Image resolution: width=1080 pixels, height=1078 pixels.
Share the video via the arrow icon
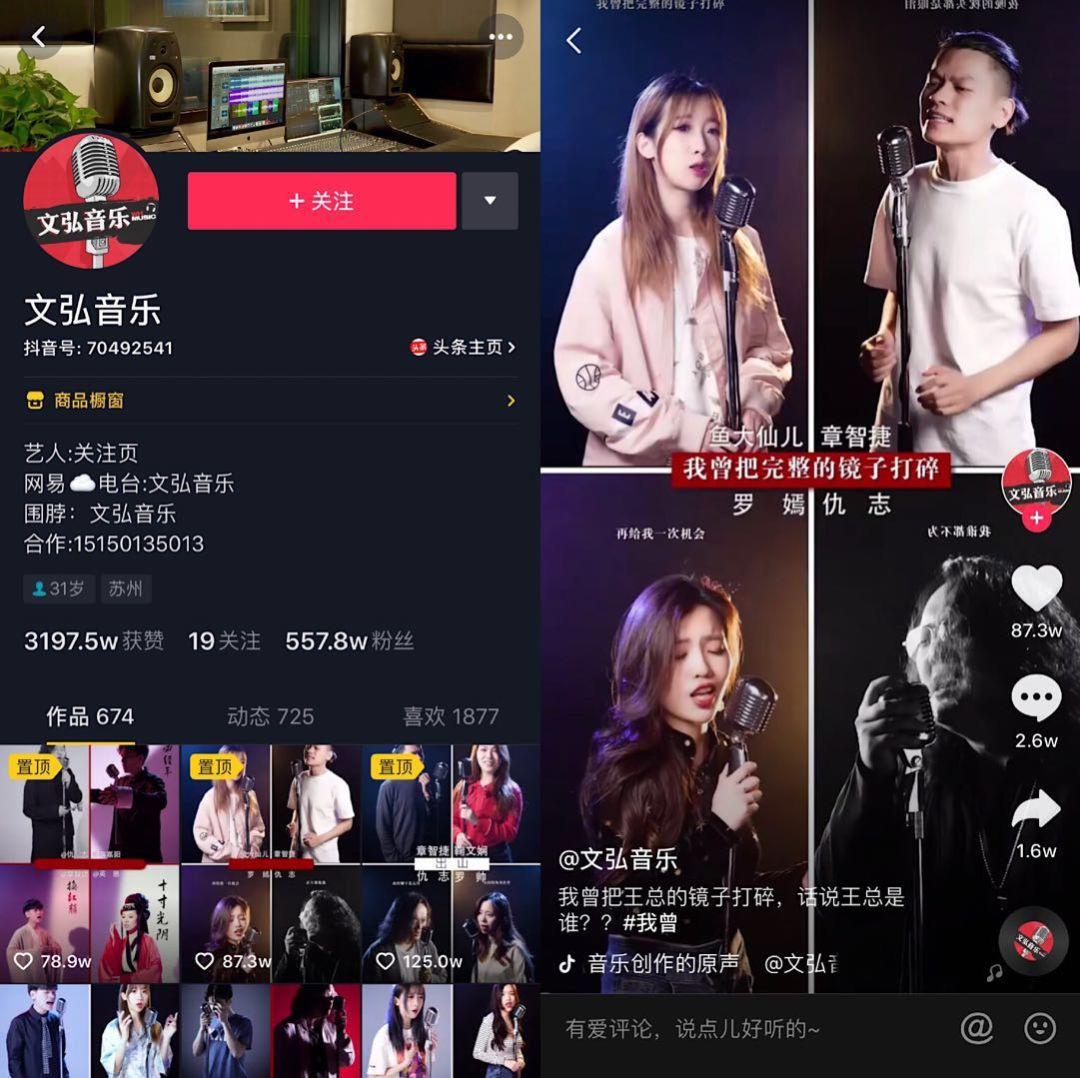[x=1036, y=810]
